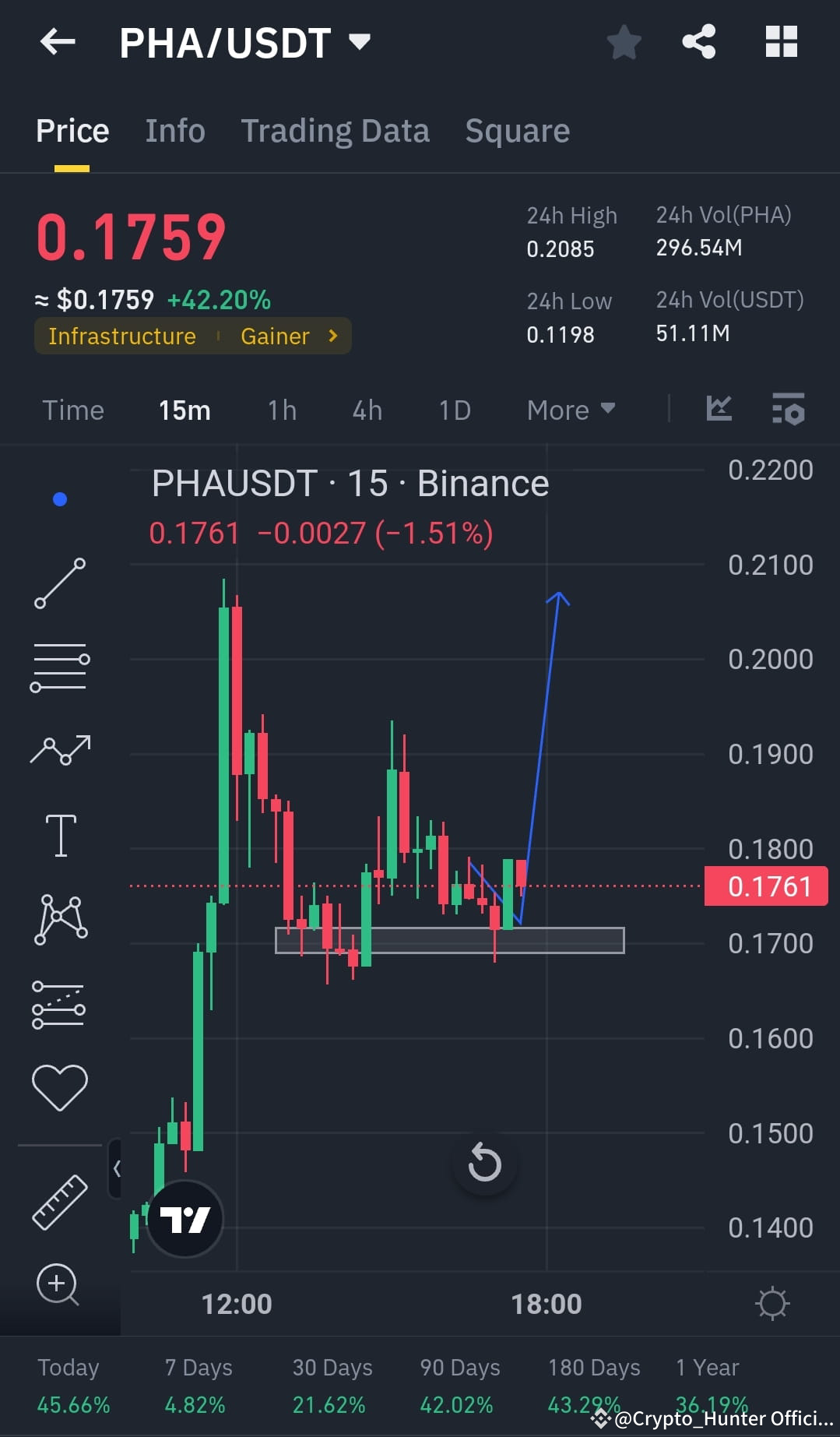Select the XABCD pattern drawing tool
840x1437 pixels.
click(x=60, y=919)
